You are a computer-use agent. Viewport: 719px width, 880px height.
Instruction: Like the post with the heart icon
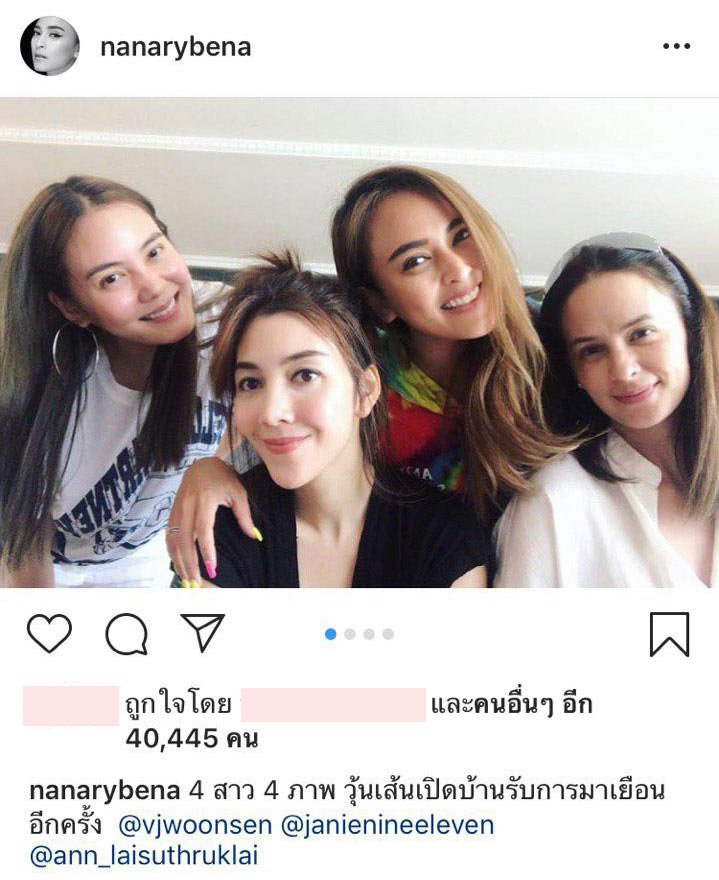pyautogui.click(x=49, y=634)
